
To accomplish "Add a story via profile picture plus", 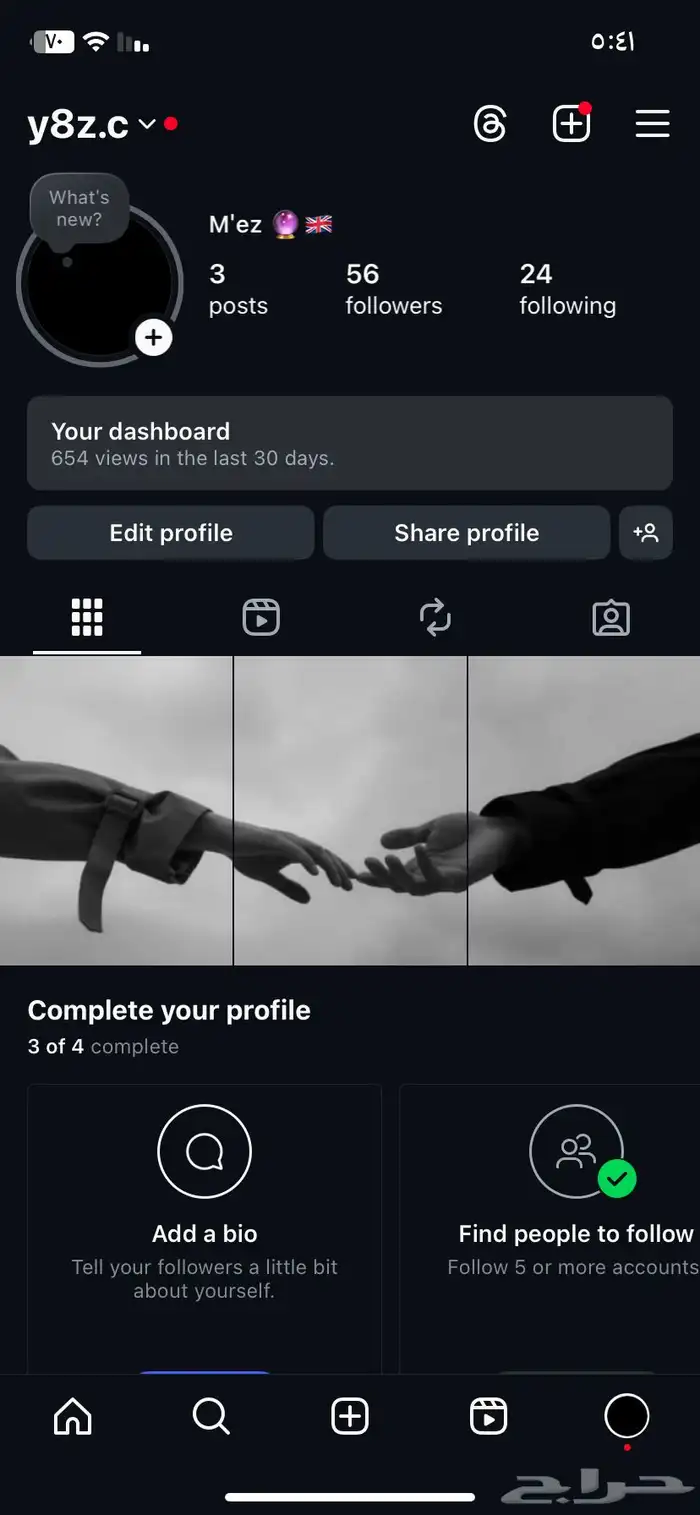I will click(153, 338).
